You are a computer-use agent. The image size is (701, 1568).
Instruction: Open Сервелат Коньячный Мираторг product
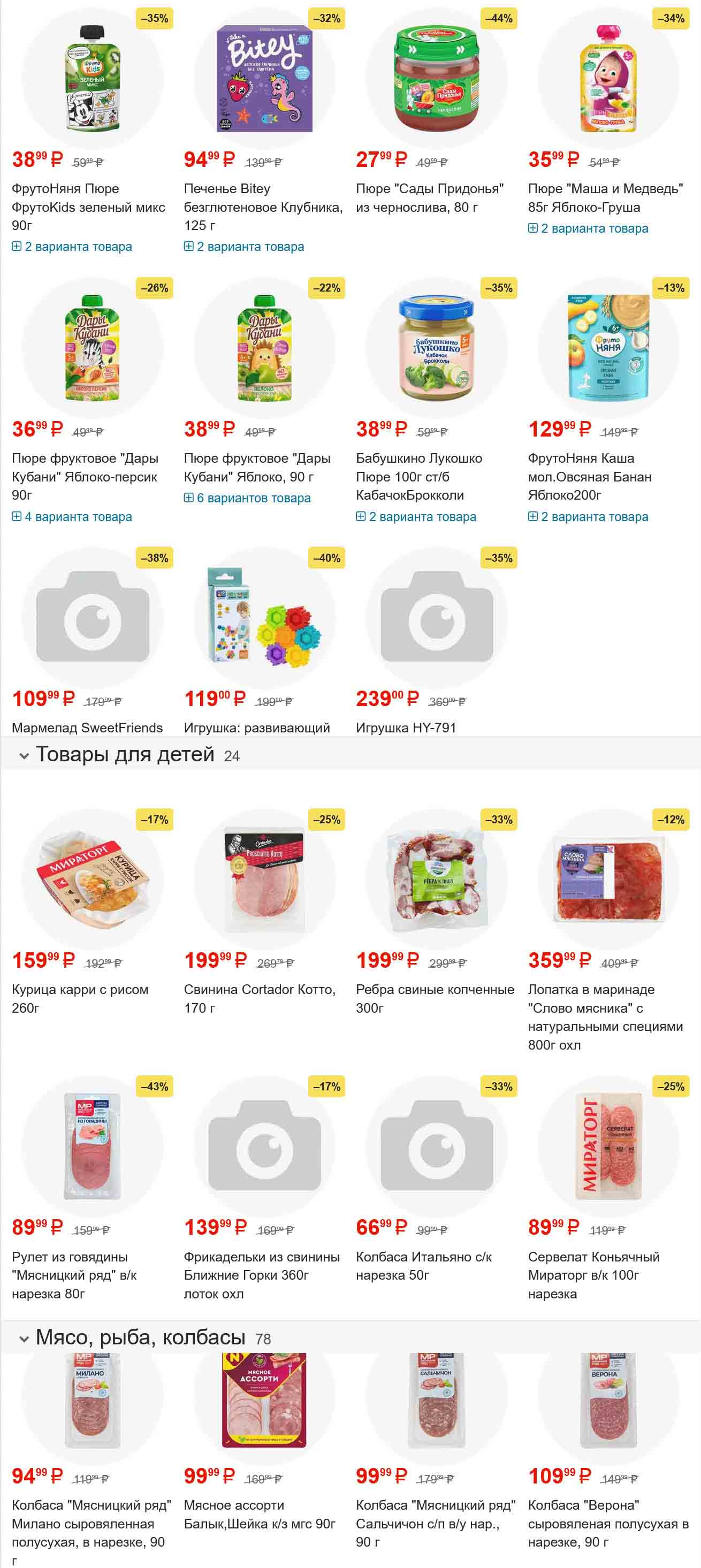[x=593, y=1275]
